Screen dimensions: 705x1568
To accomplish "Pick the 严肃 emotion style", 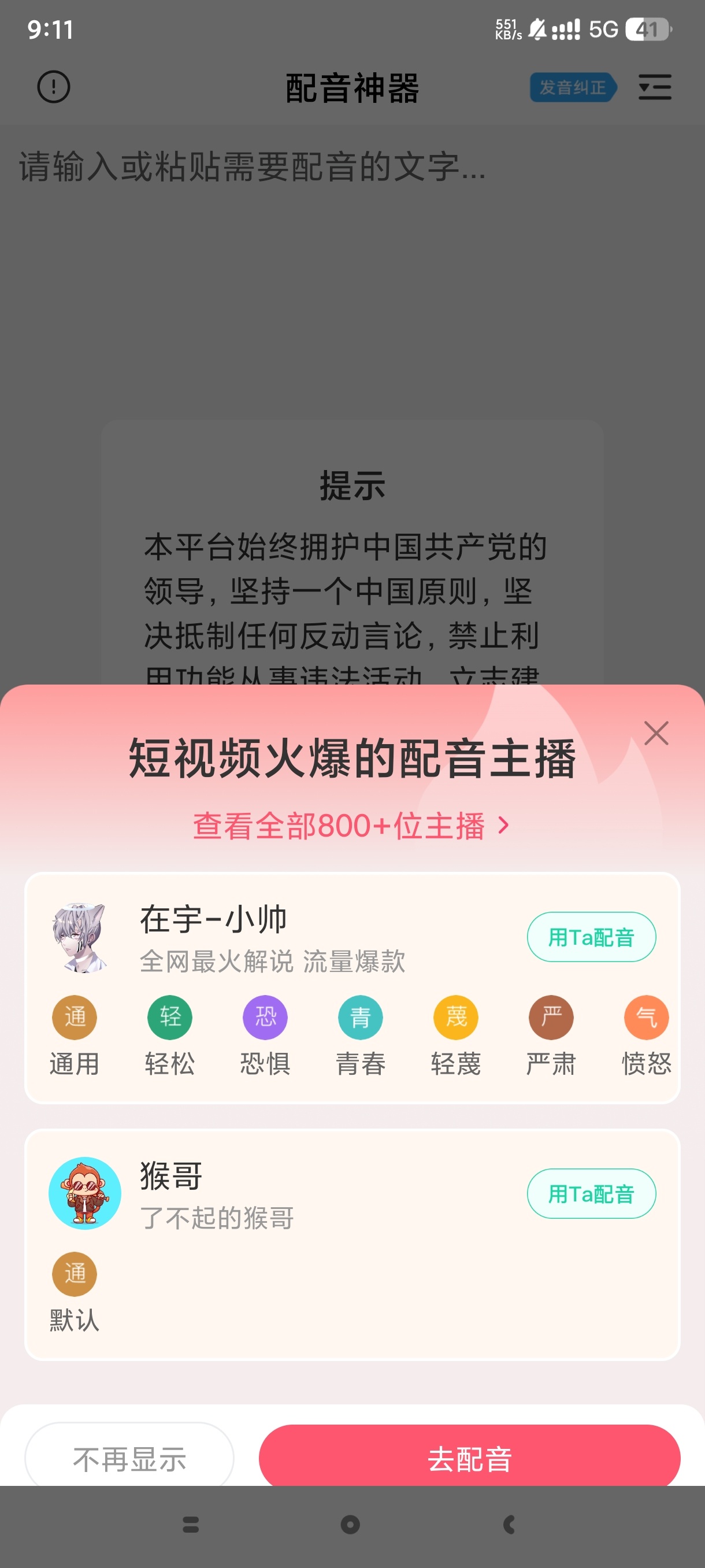I will pyautogui.click(x=551, y=1036).
